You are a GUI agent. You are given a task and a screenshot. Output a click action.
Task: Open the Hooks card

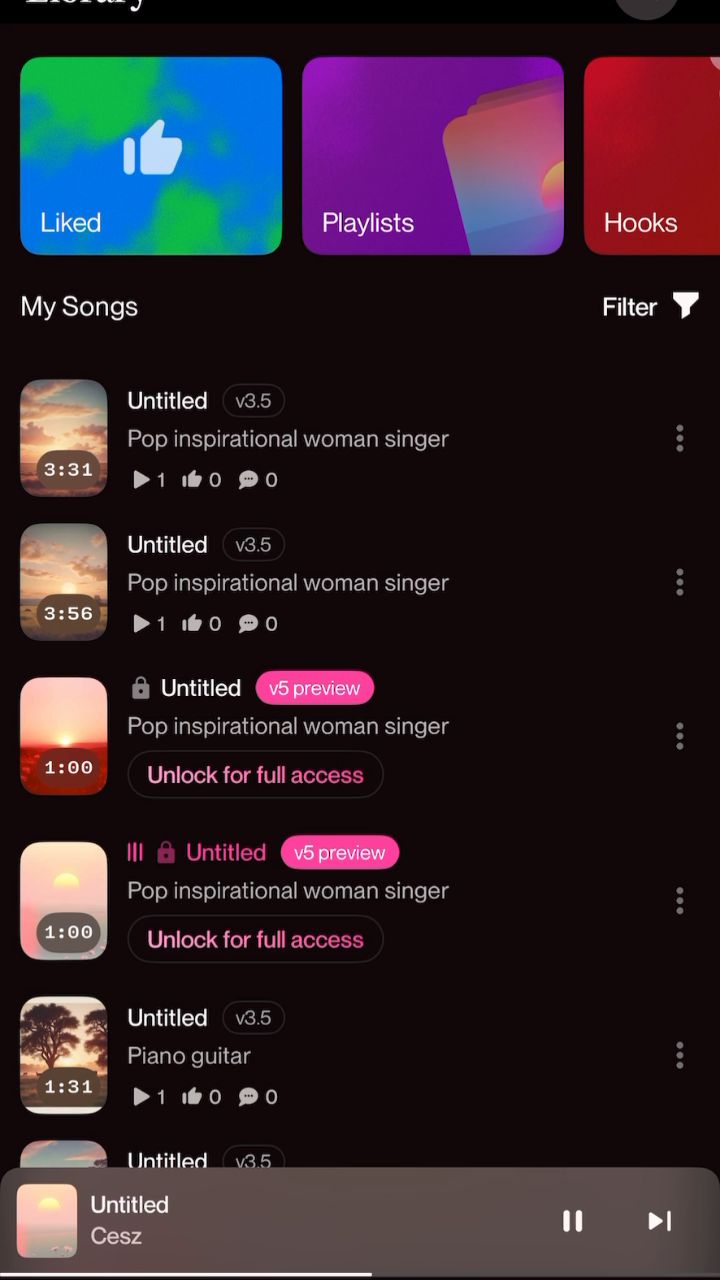652,156
